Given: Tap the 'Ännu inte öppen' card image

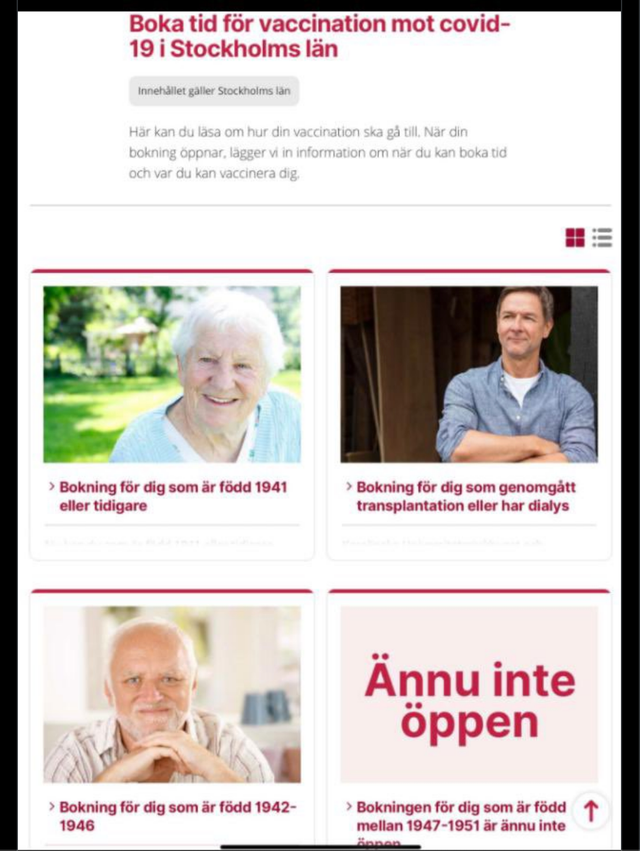Looking at the screenshot, I should [x=469, y=694].
